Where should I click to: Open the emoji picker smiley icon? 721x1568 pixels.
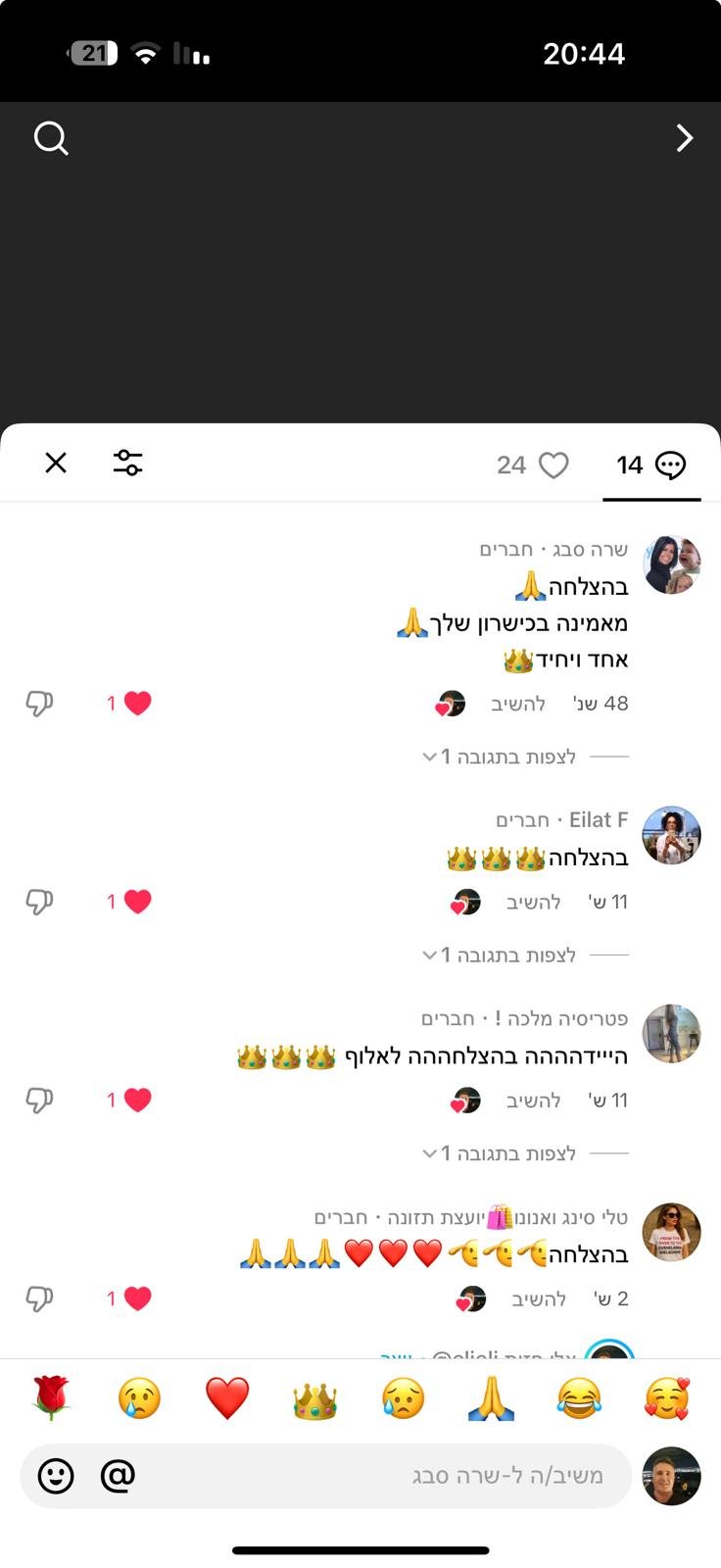coord(56,1475)
